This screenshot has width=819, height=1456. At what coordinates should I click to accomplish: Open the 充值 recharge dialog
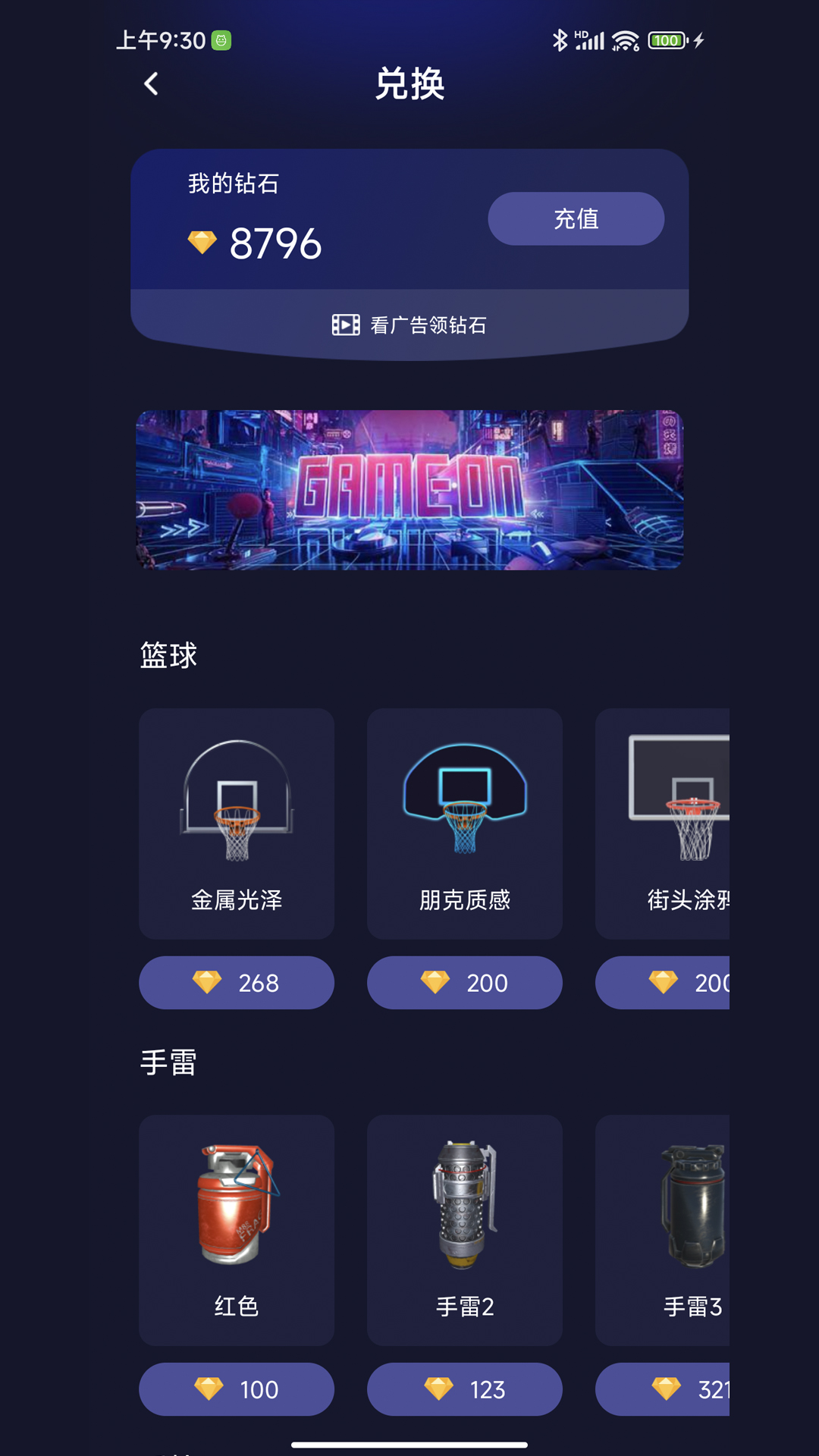576,218
